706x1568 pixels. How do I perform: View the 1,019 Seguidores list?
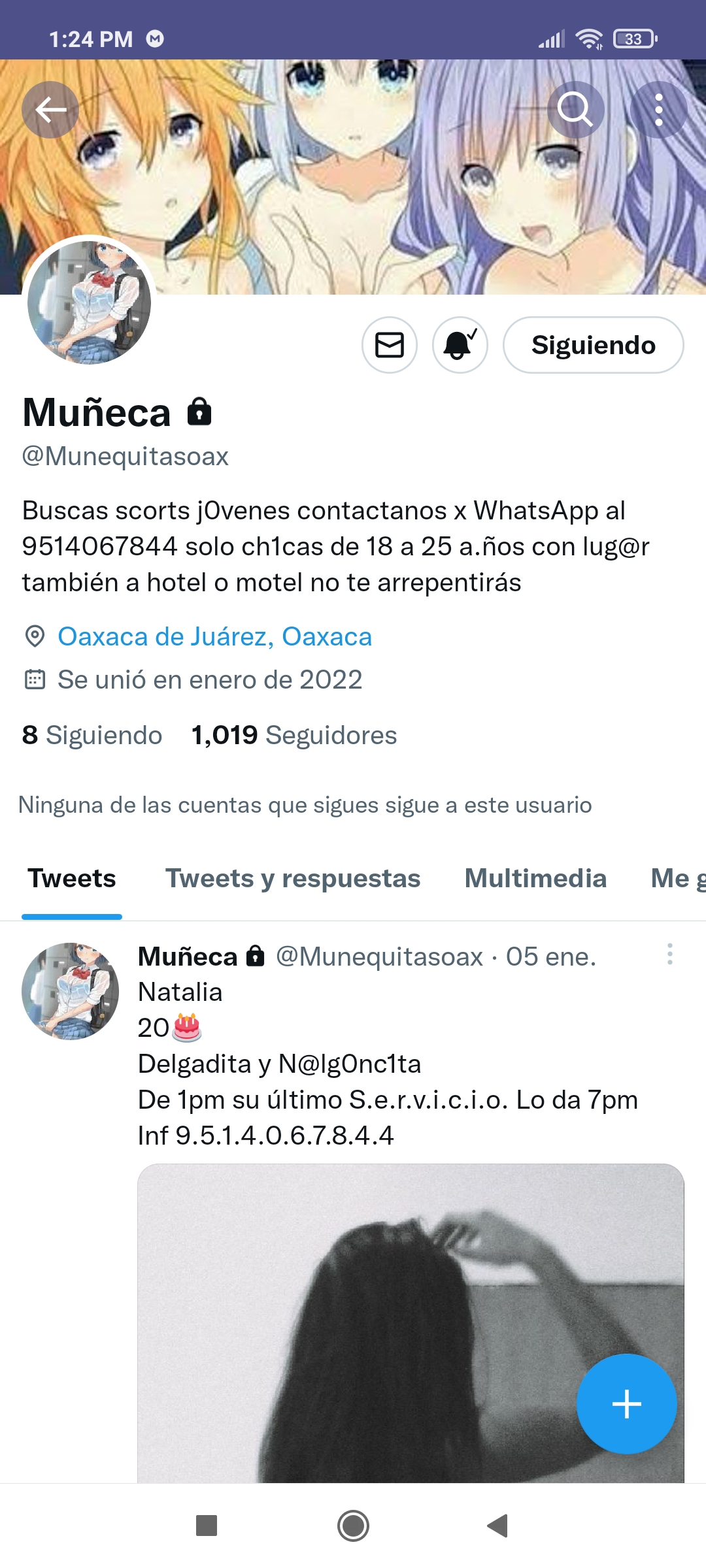coord(294,735)
